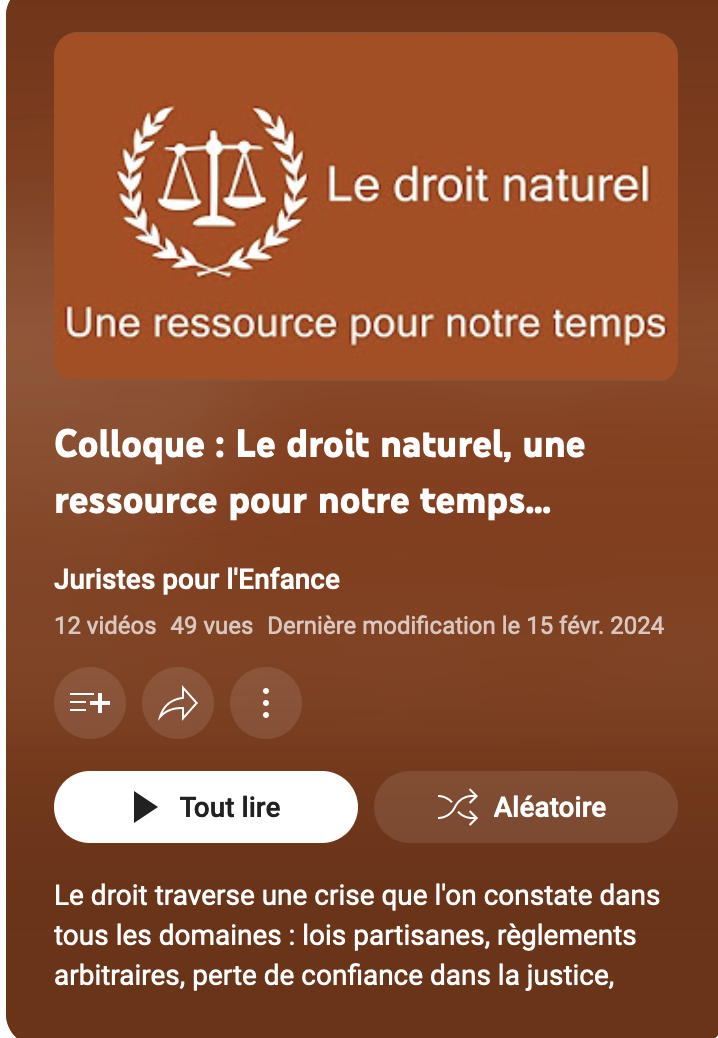The image size is (718, 1038).
Task: Shuffle the playlist with Aléatoire
Action: tap(526, 807)
